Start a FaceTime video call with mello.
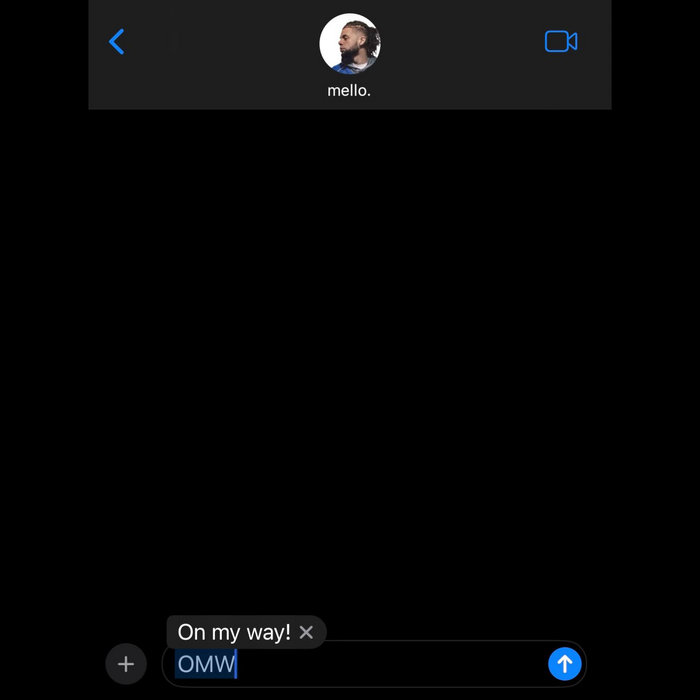 pyautogui.click(x=560, y=41)
